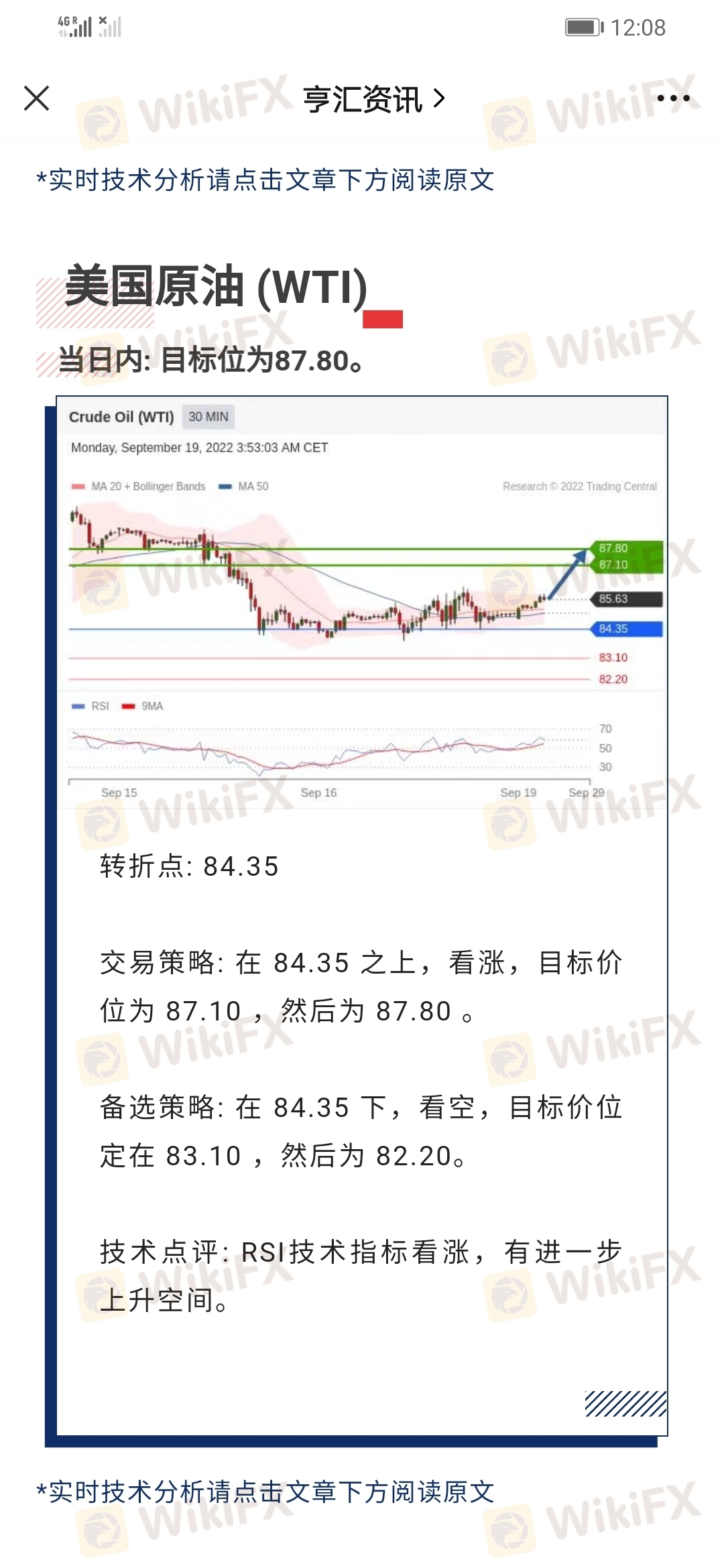Viewport: 724px width, 1568px height.
Task: Open the Crude Oil WTI chart image
Action: [362, 602]
